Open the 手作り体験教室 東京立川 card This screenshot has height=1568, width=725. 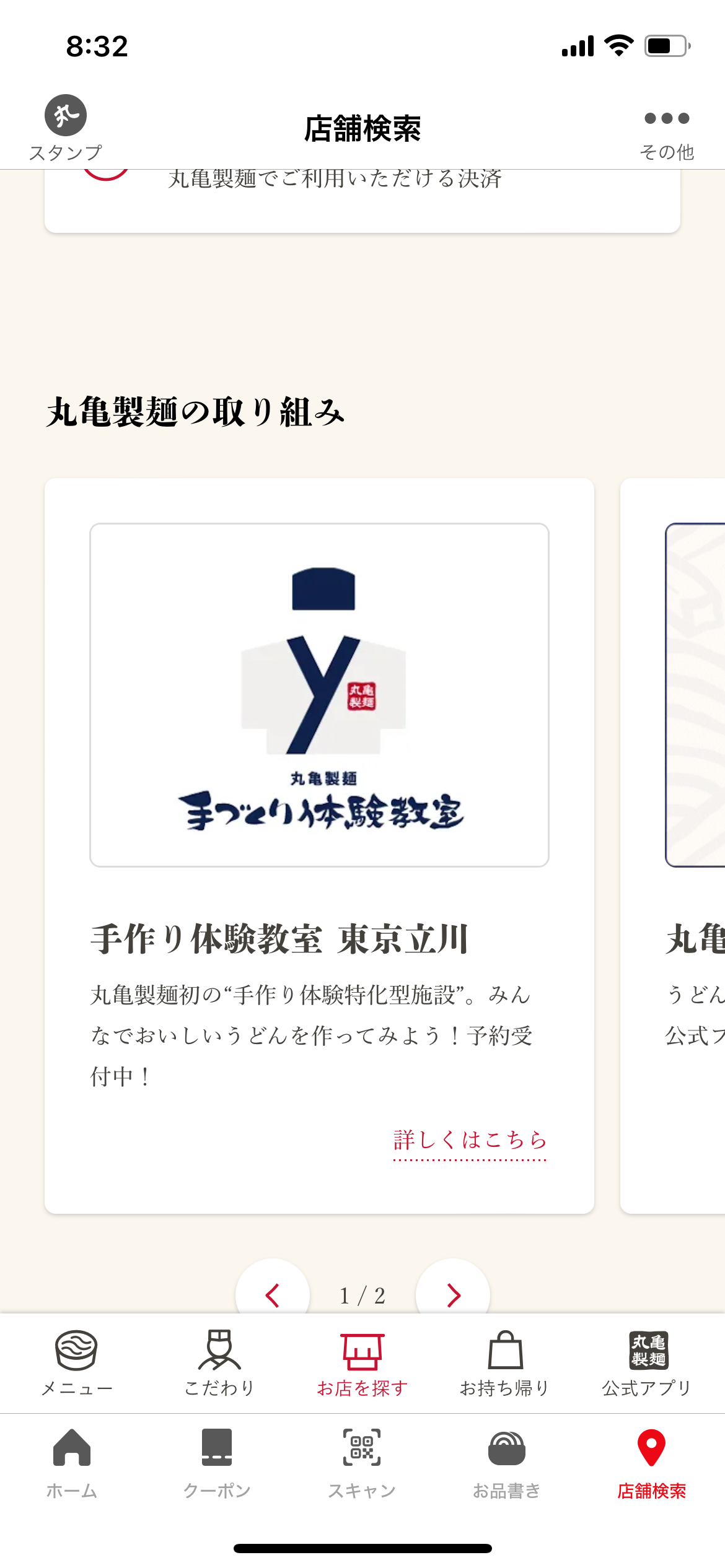click(319, 846)
